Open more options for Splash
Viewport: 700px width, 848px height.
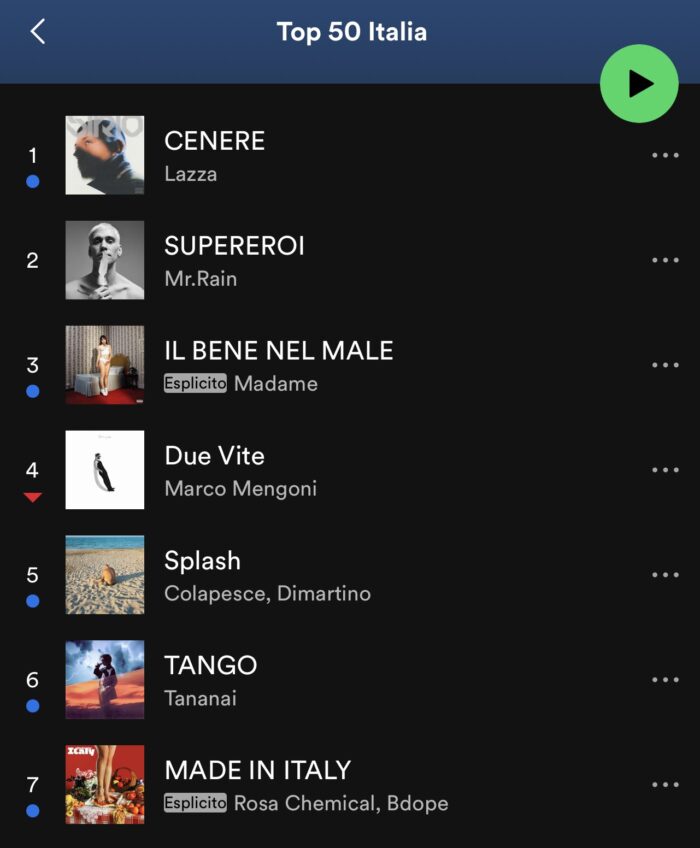click(665, 575)
